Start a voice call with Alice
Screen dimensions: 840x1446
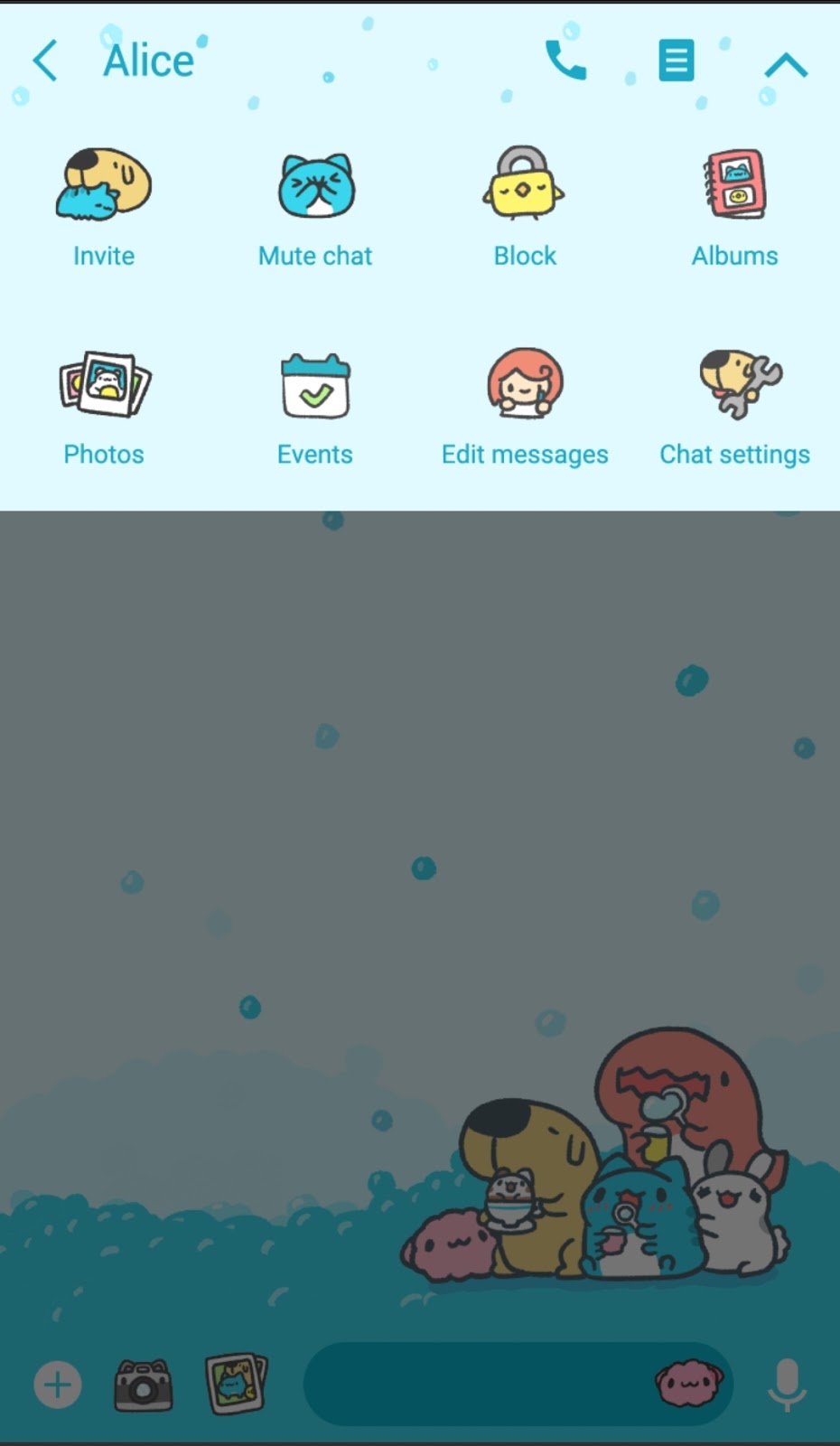566,61
